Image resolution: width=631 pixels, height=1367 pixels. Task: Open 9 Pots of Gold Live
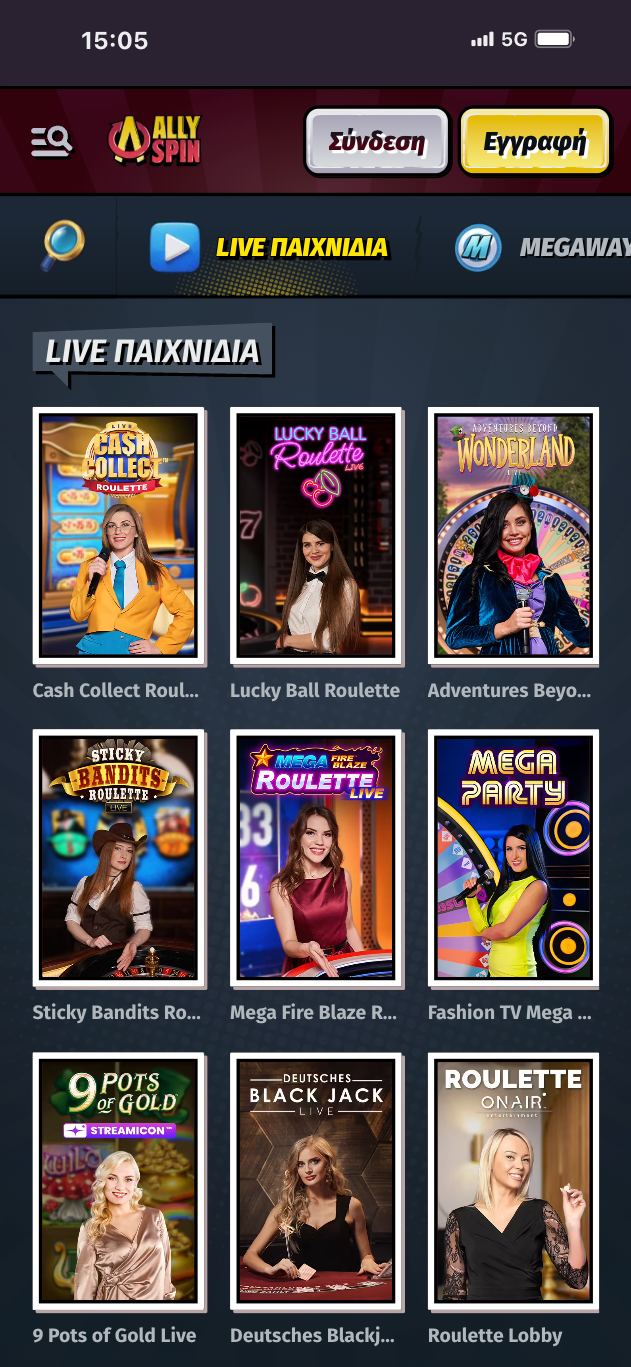[118, 1180]
